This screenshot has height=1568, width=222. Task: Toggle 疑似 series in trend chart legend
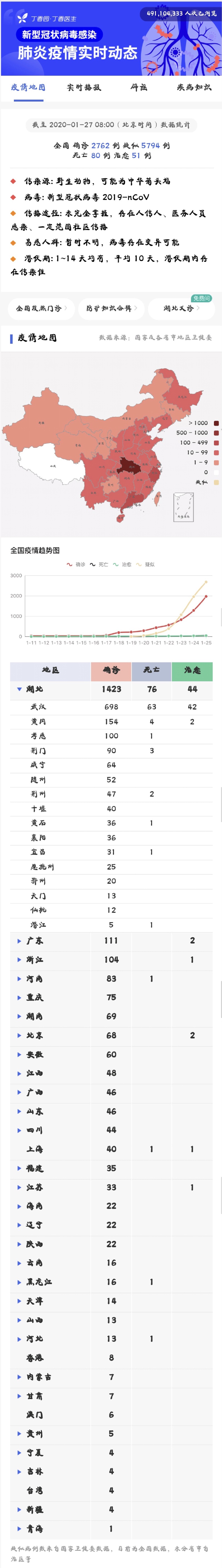point(145,564)
